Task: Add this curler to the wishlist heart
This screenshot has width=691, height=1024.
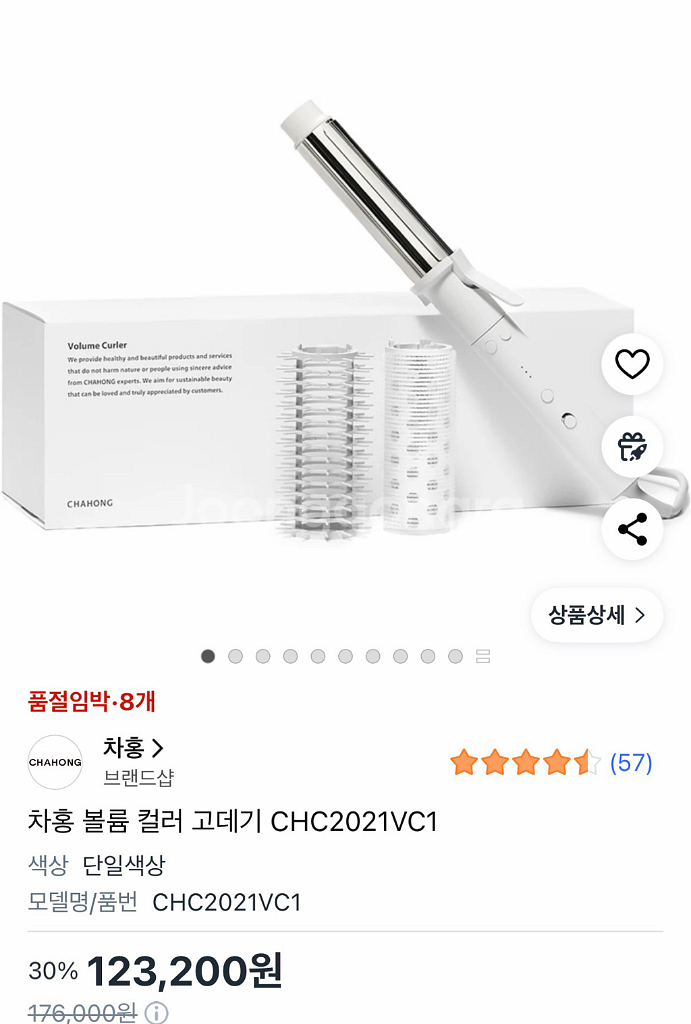Action: [x=632, y=364]
